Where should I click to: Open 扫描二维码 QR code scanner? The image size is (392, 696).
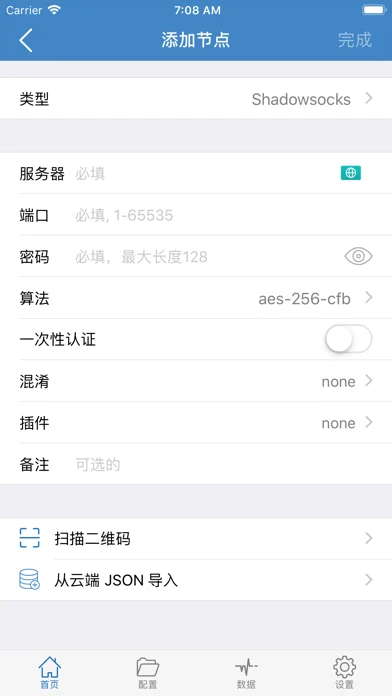(x=196, y=539)
